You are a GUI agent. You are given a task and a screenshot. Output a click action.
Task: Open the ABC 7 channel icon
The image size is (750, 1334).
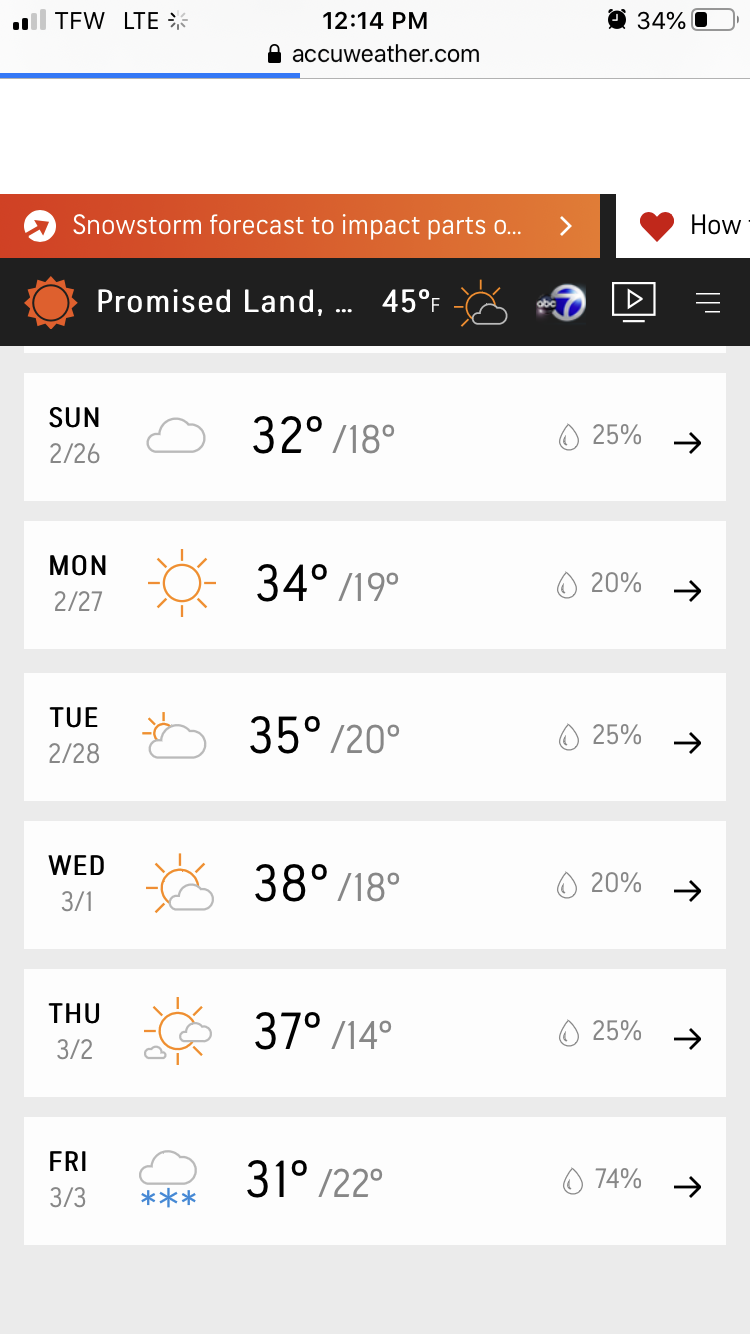point(561,302)
